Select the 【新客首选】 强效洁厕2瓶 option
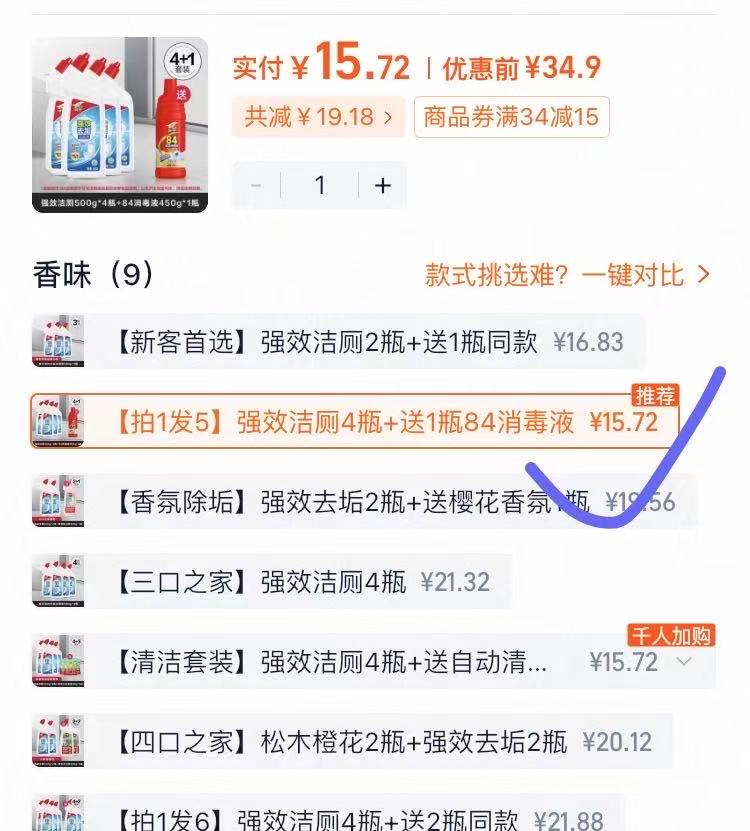750x831 pixels. pos(340,342)
